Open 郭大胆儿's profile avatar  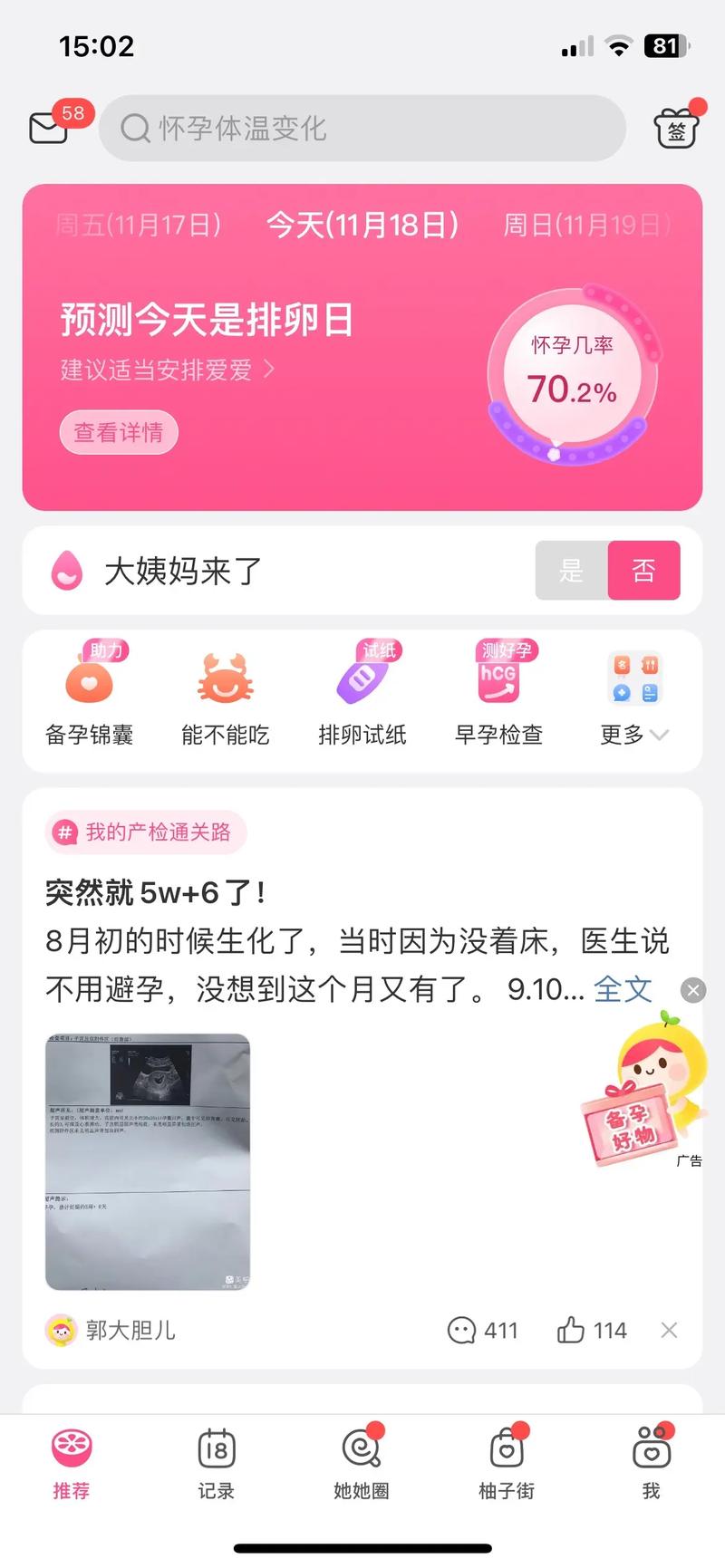pyautogui.click(x=60, y=1330)
